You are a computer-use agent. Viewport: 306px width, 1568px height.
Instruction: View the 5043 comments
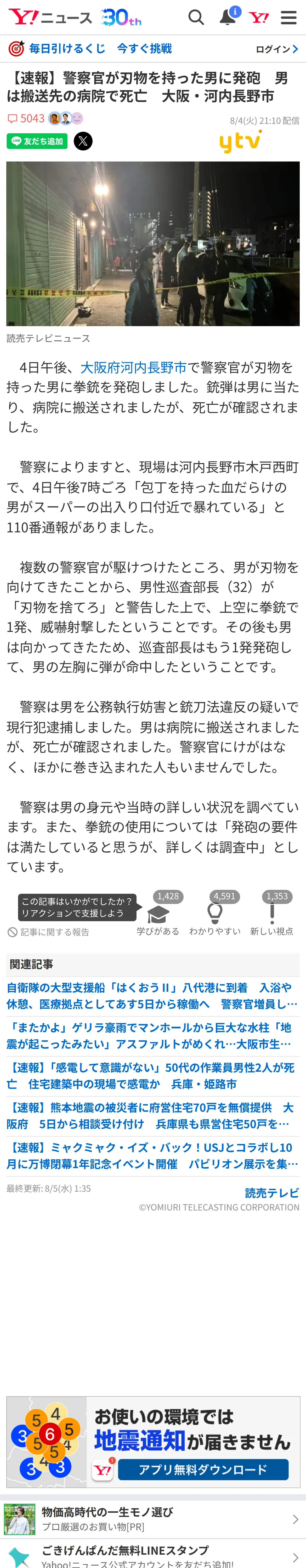(x=26, y=118)
